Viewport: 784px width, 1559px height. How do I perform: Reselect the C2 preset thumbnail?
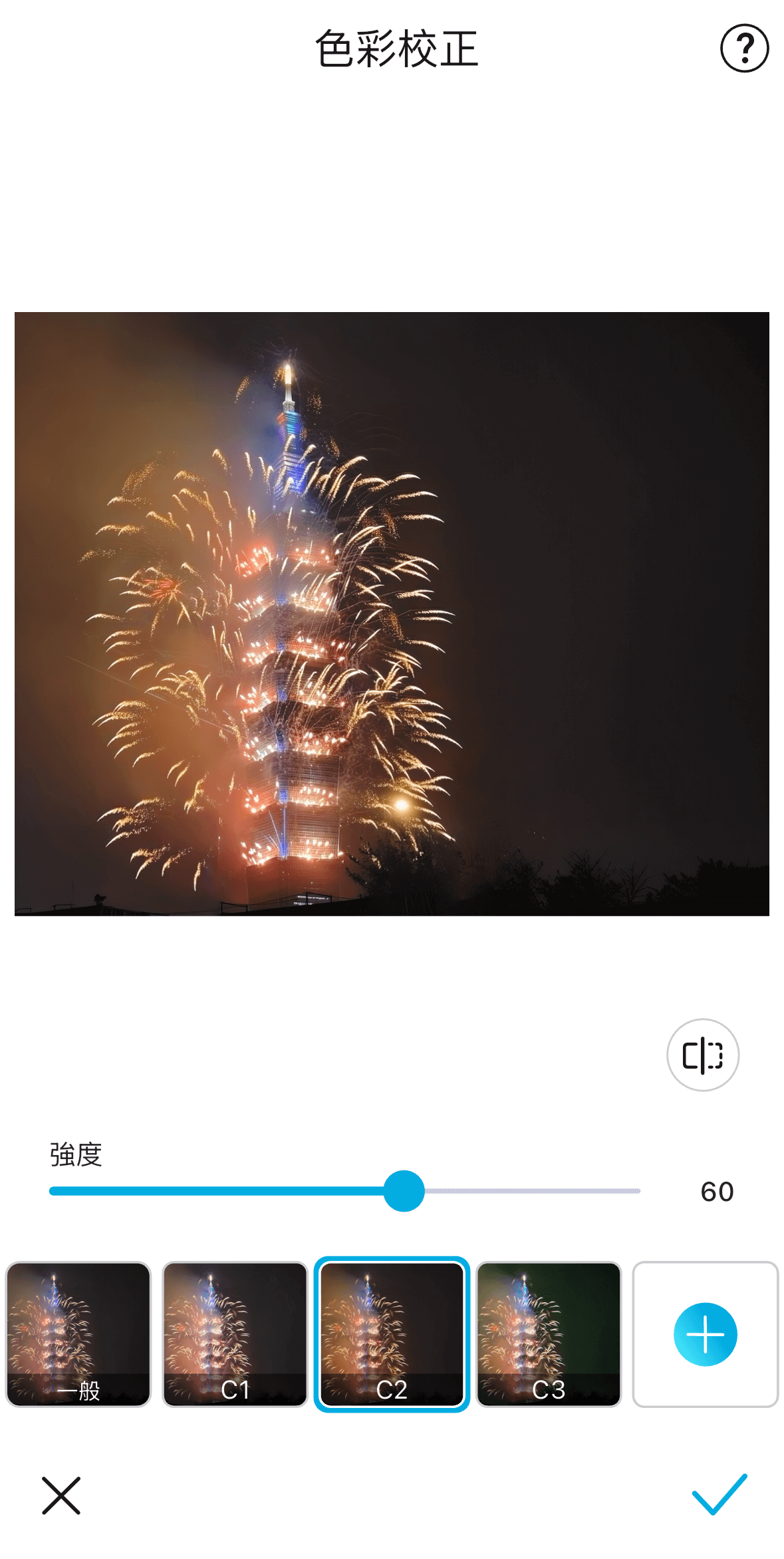pos(392,1335)
